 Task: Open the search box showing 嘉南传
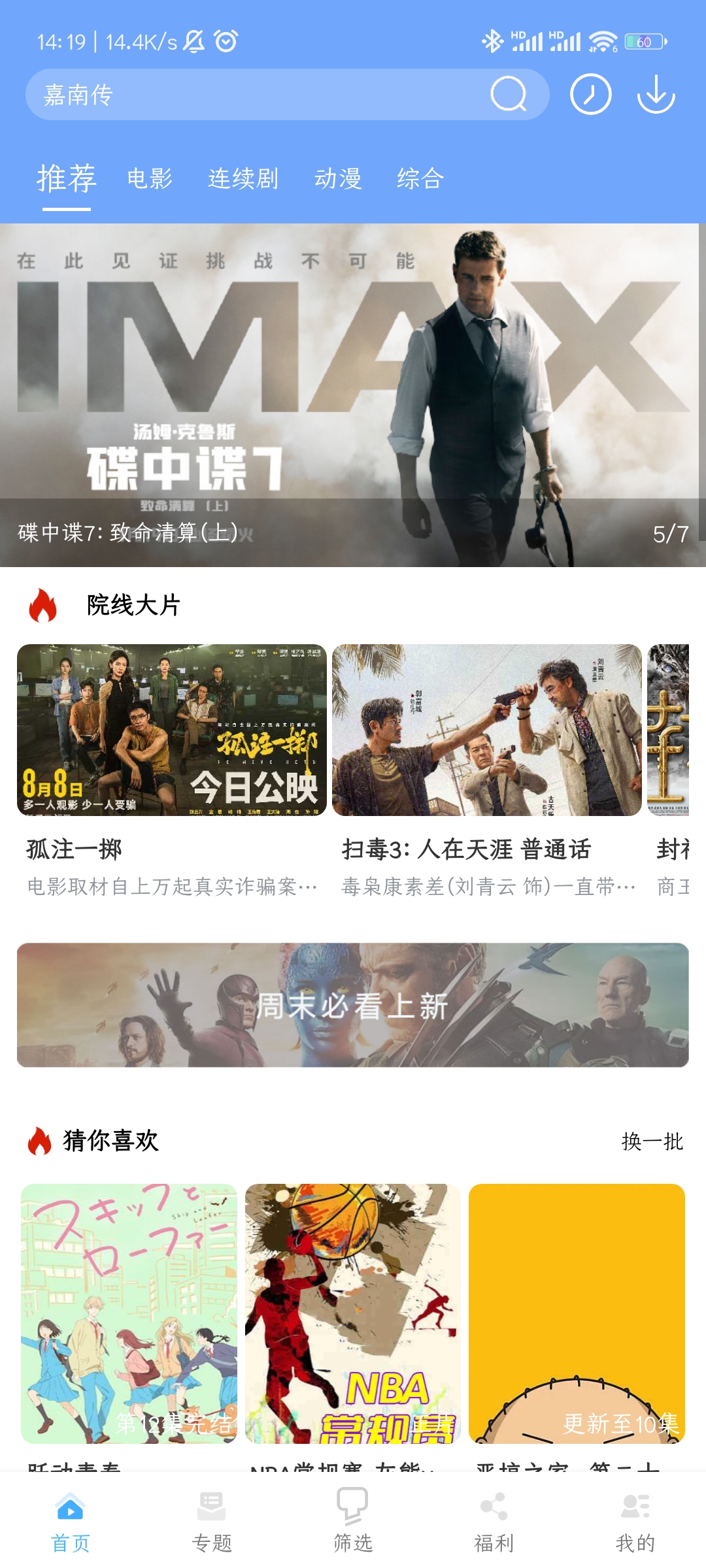click(x=261, y=95)
